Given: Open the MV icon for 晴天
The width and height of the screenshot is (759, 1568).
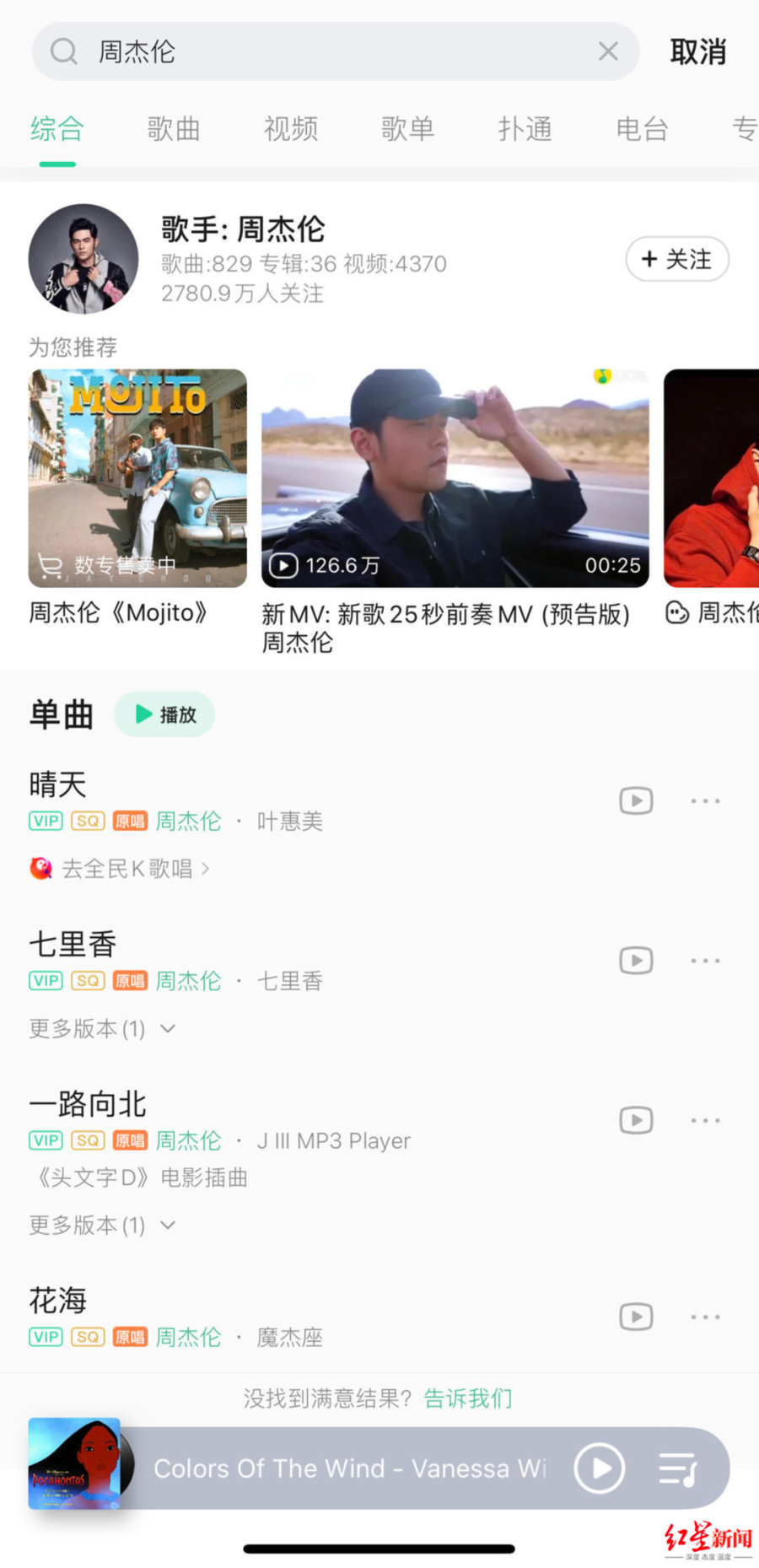Looking at the screenshot, I should pyautogui.click(x=636, y=800).
